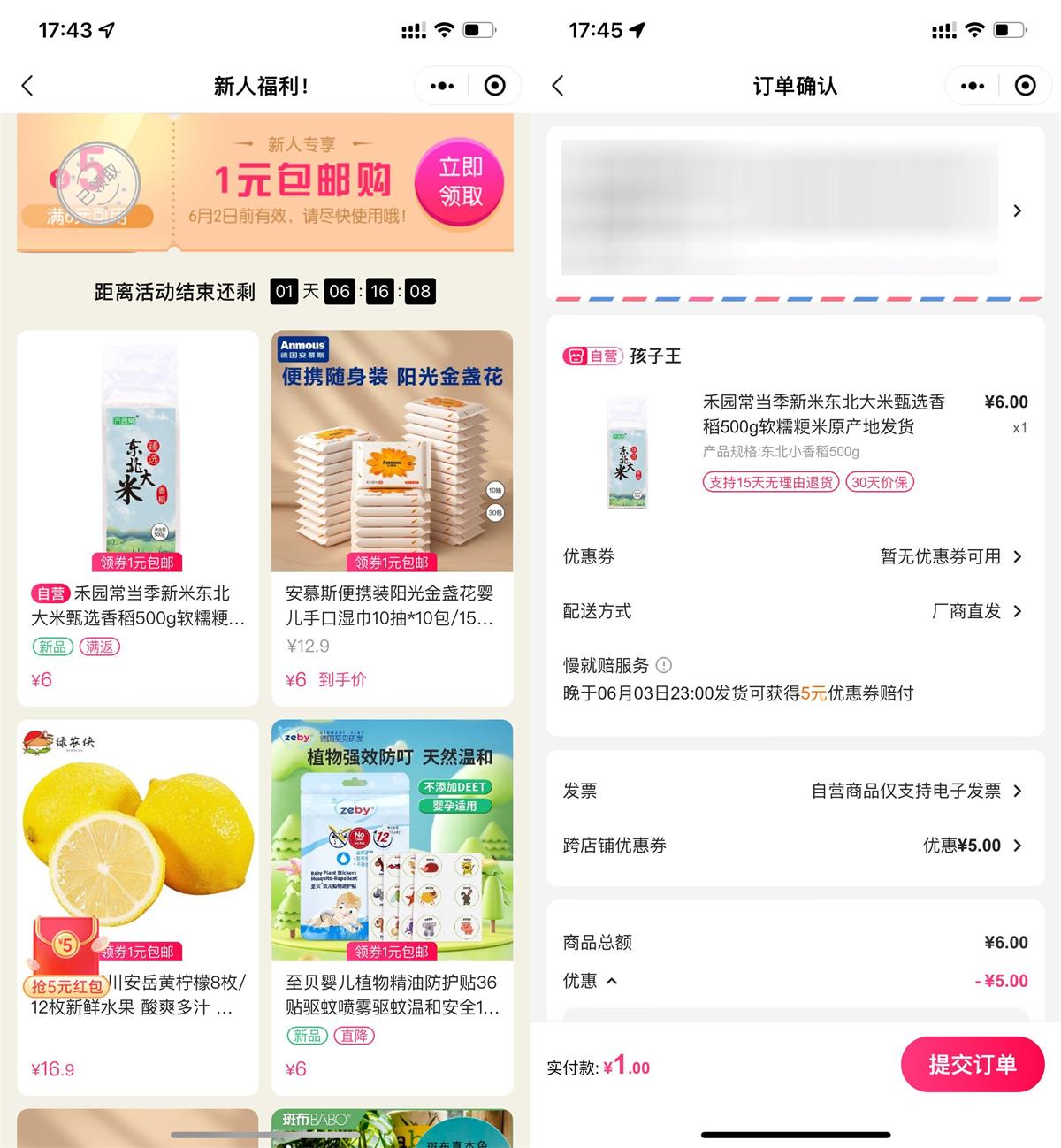Screen dimensions: 1061x1148
Task: Collapse the 优惠 discount breakdown chevron
Action: 613,982
